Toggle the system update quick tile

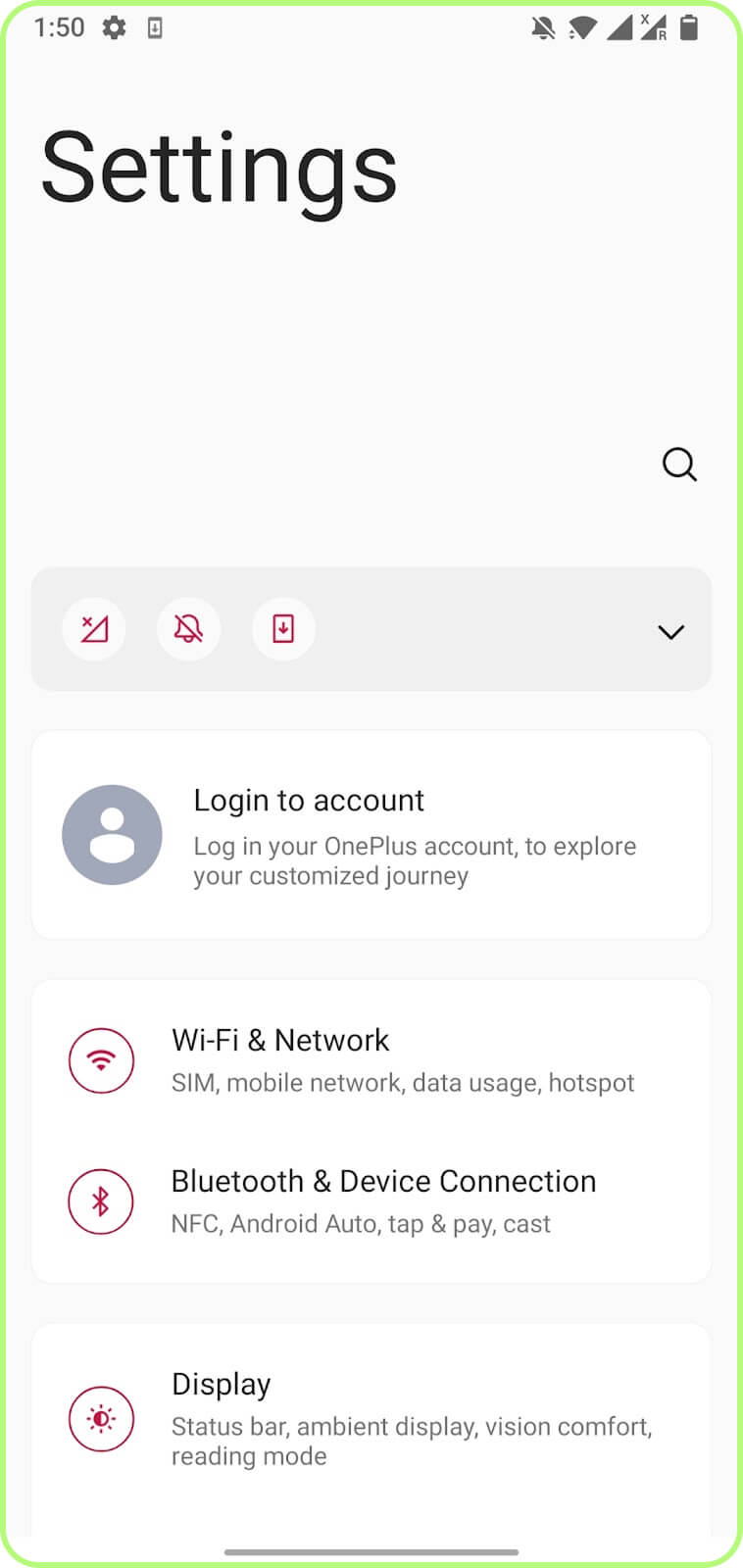[282, 629]
